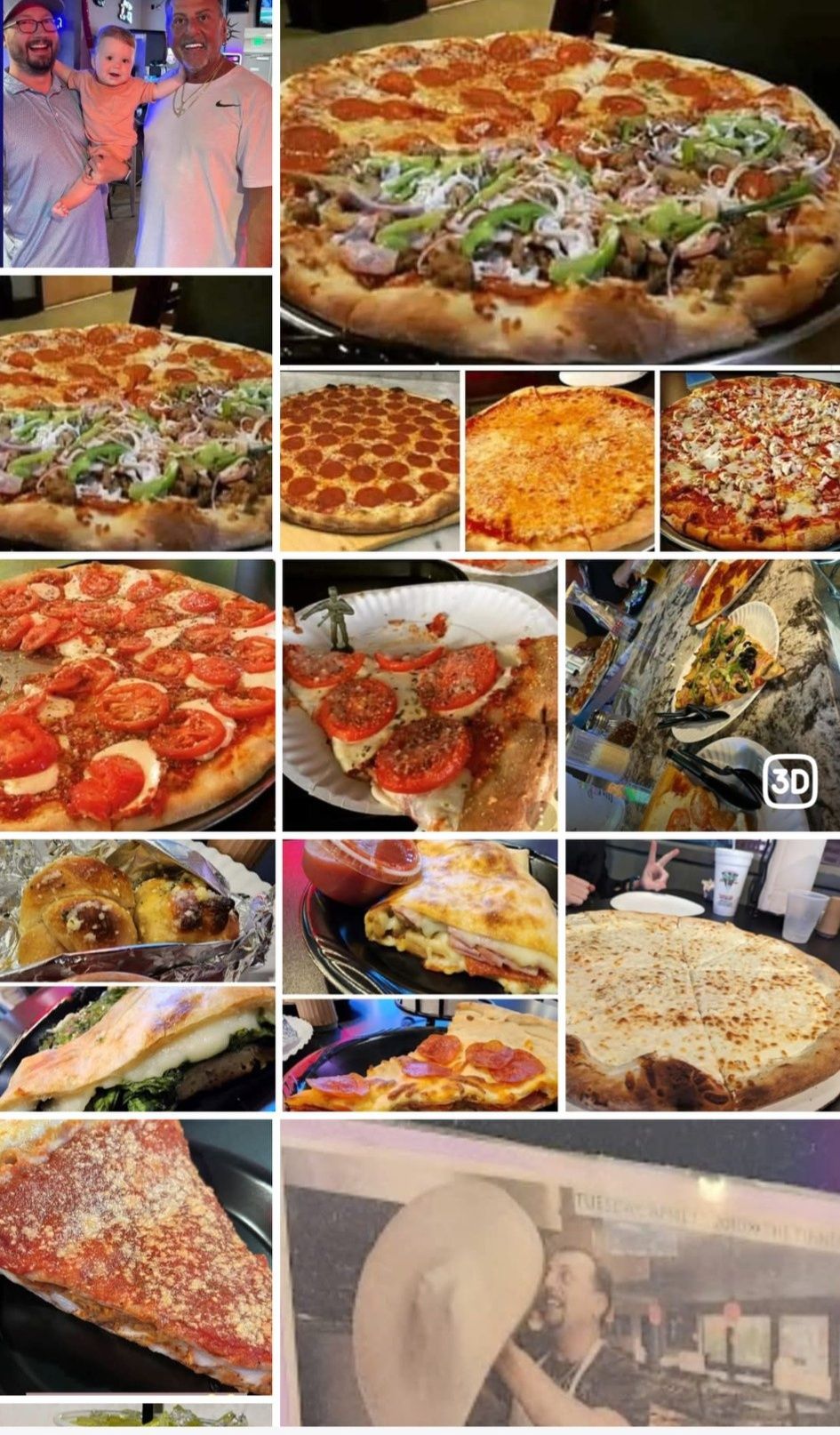View the calzone with marinara sauce cup photo
The height and width of the screenshot is (1435, 840).
pyautogui.click(x=420, y=916)
